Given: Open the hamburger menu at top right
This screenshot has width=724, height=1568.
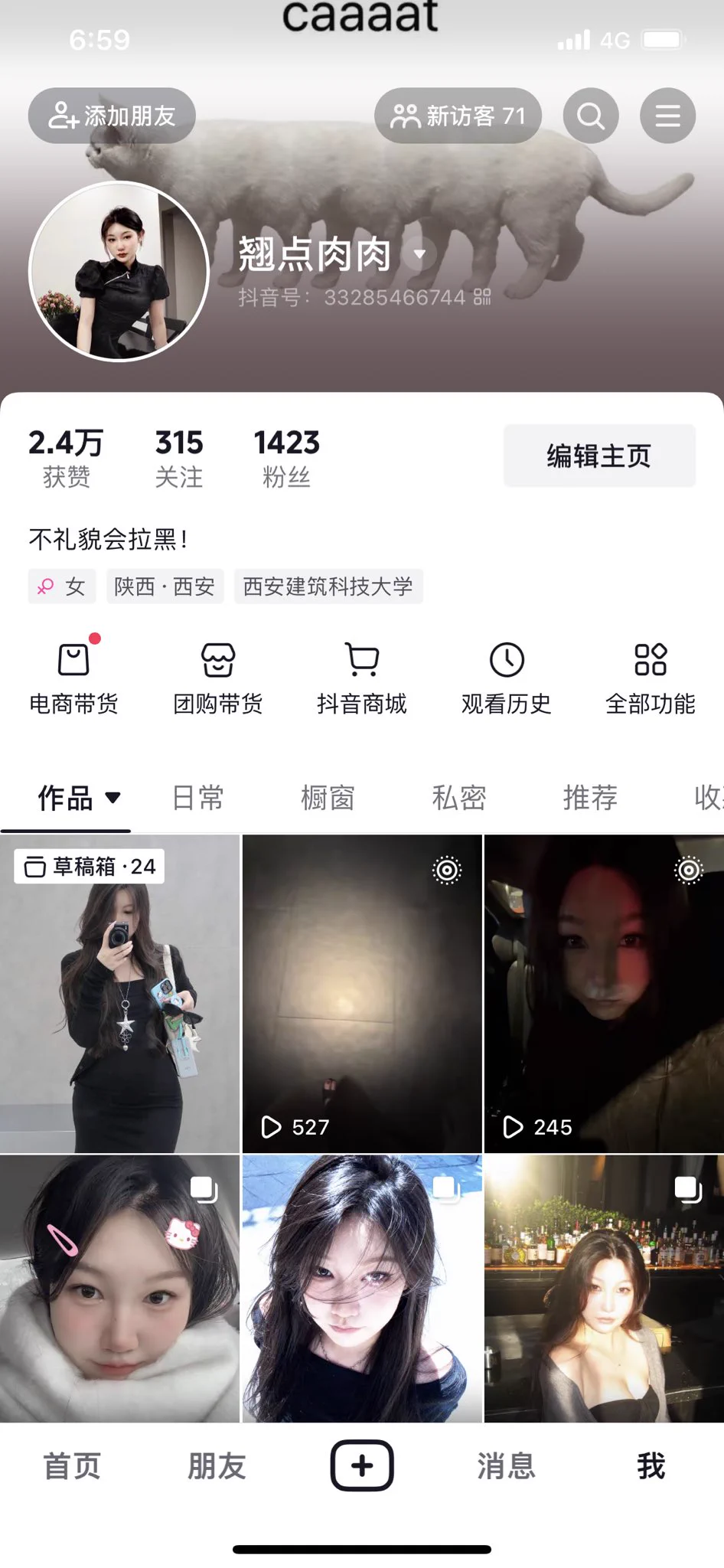Looking at the screenshot, I should 667,116.
